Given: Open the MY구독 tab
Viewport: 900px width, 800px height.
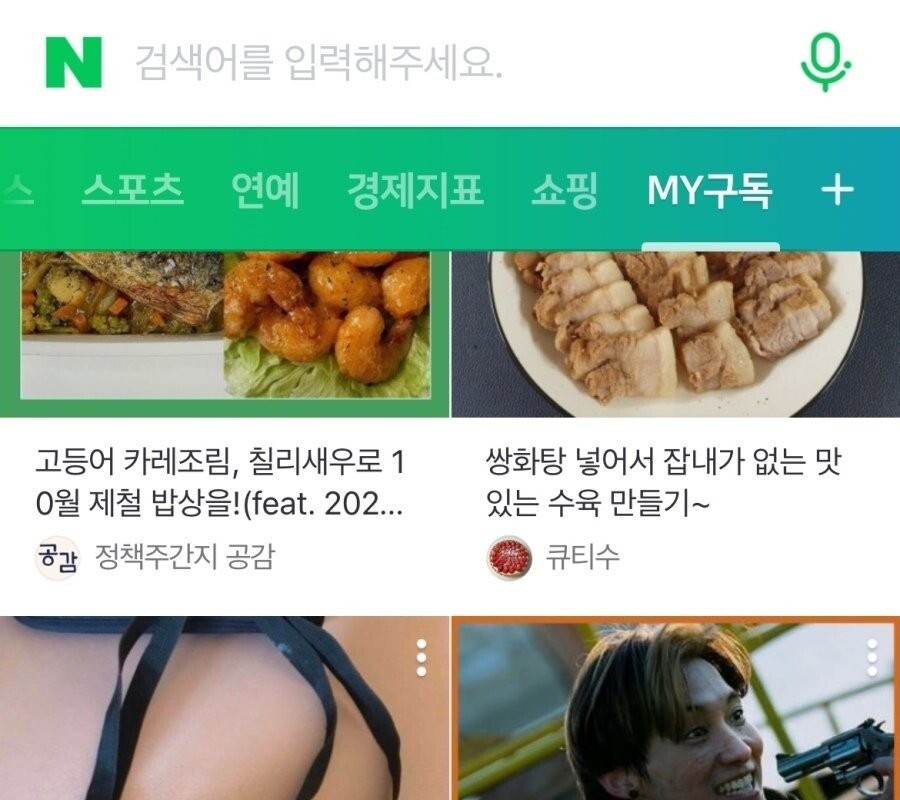Looking at the screenshot, I should coord(710,189).
